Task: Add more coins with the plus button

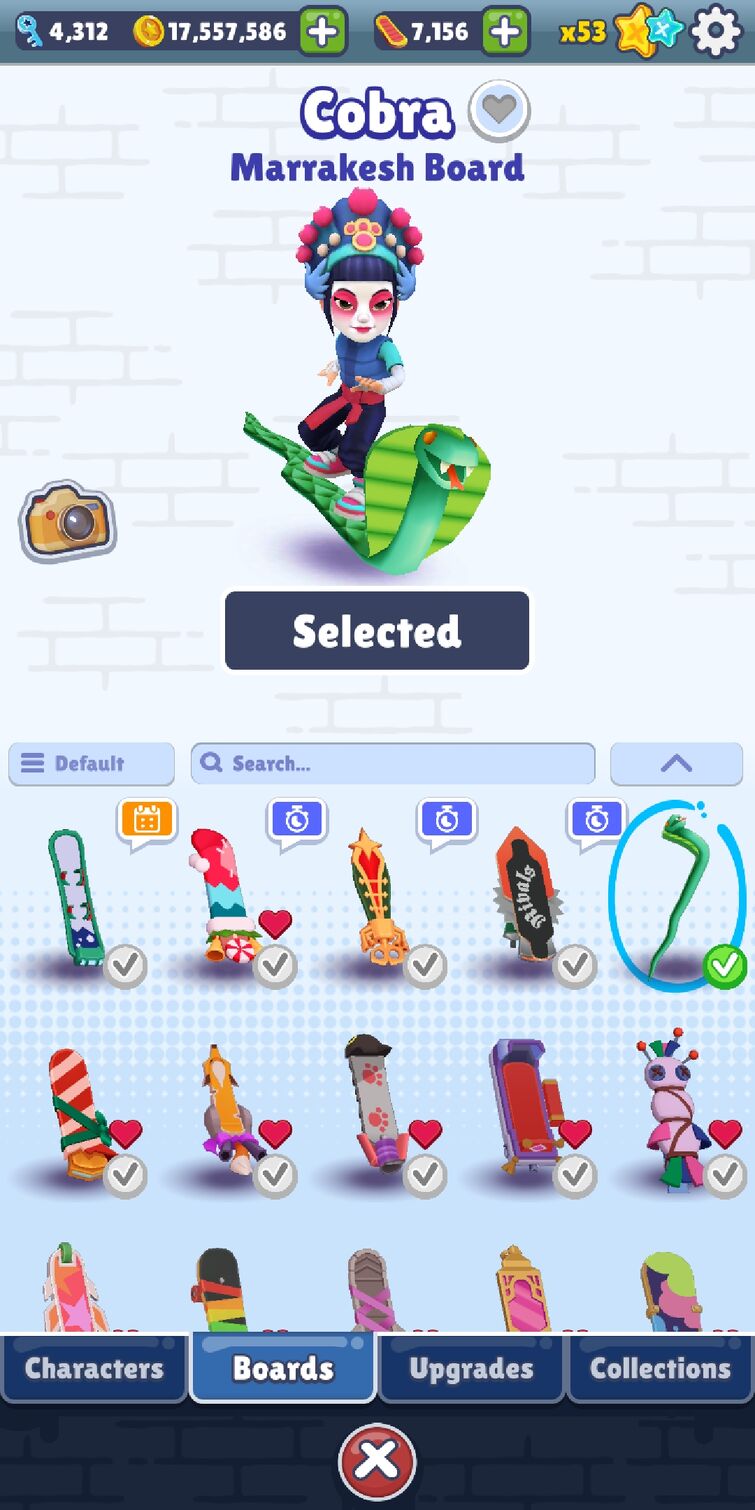Action: click(x=322, y=32)
